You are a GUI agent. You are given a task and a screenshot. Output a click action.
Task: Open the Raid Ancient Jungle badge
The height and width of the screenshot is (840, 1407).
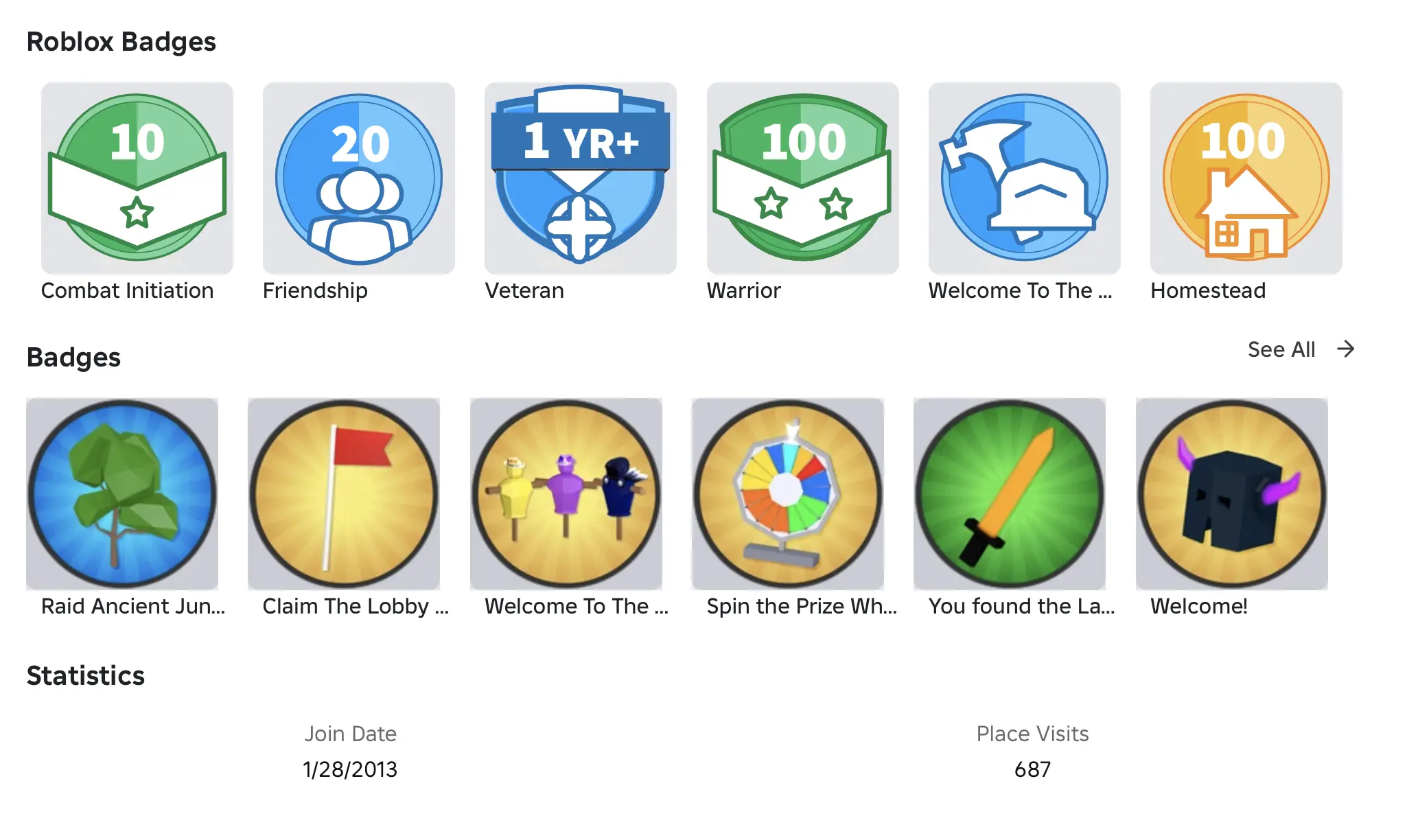coord(122,493)
